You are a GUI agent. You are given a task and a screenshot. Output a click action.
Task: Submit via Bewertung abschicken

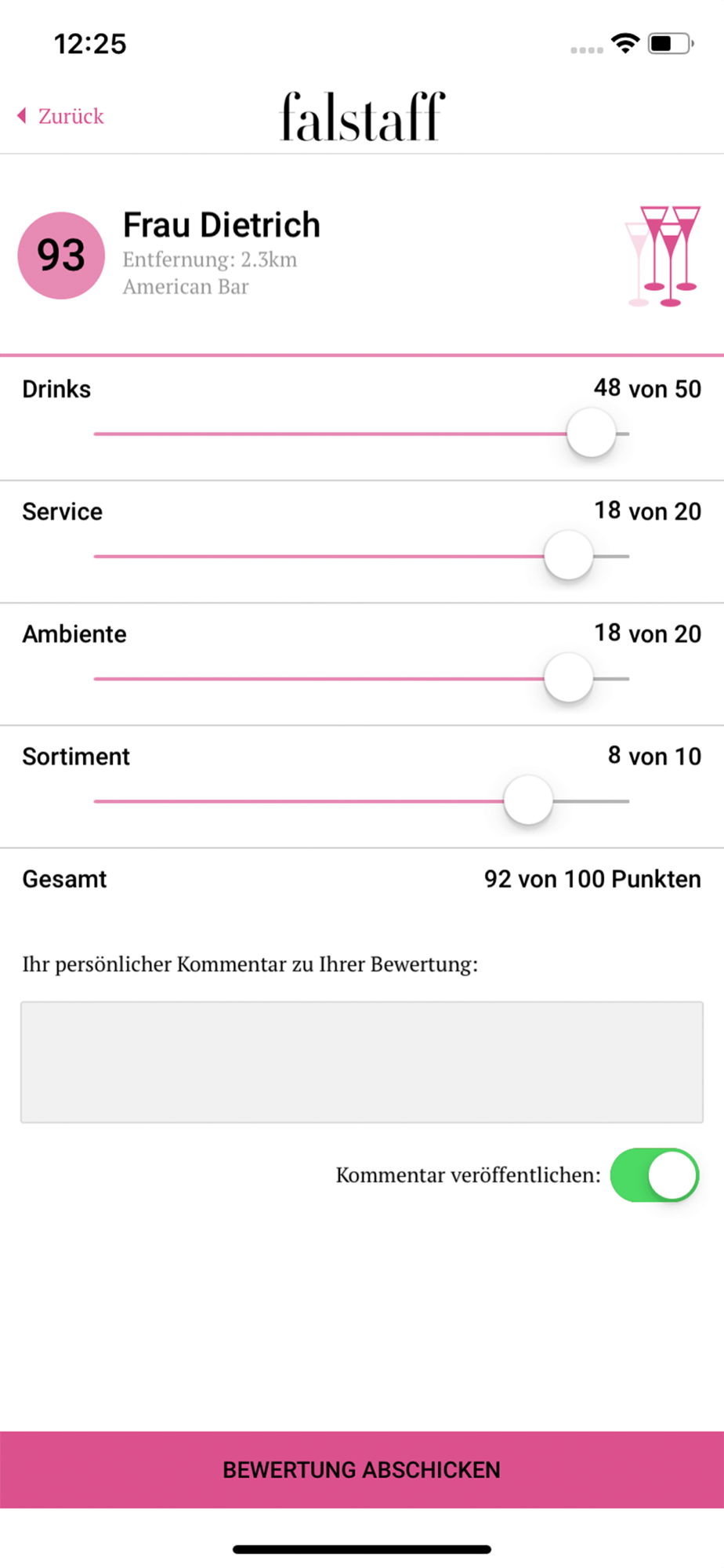[x=362, y=1469]
